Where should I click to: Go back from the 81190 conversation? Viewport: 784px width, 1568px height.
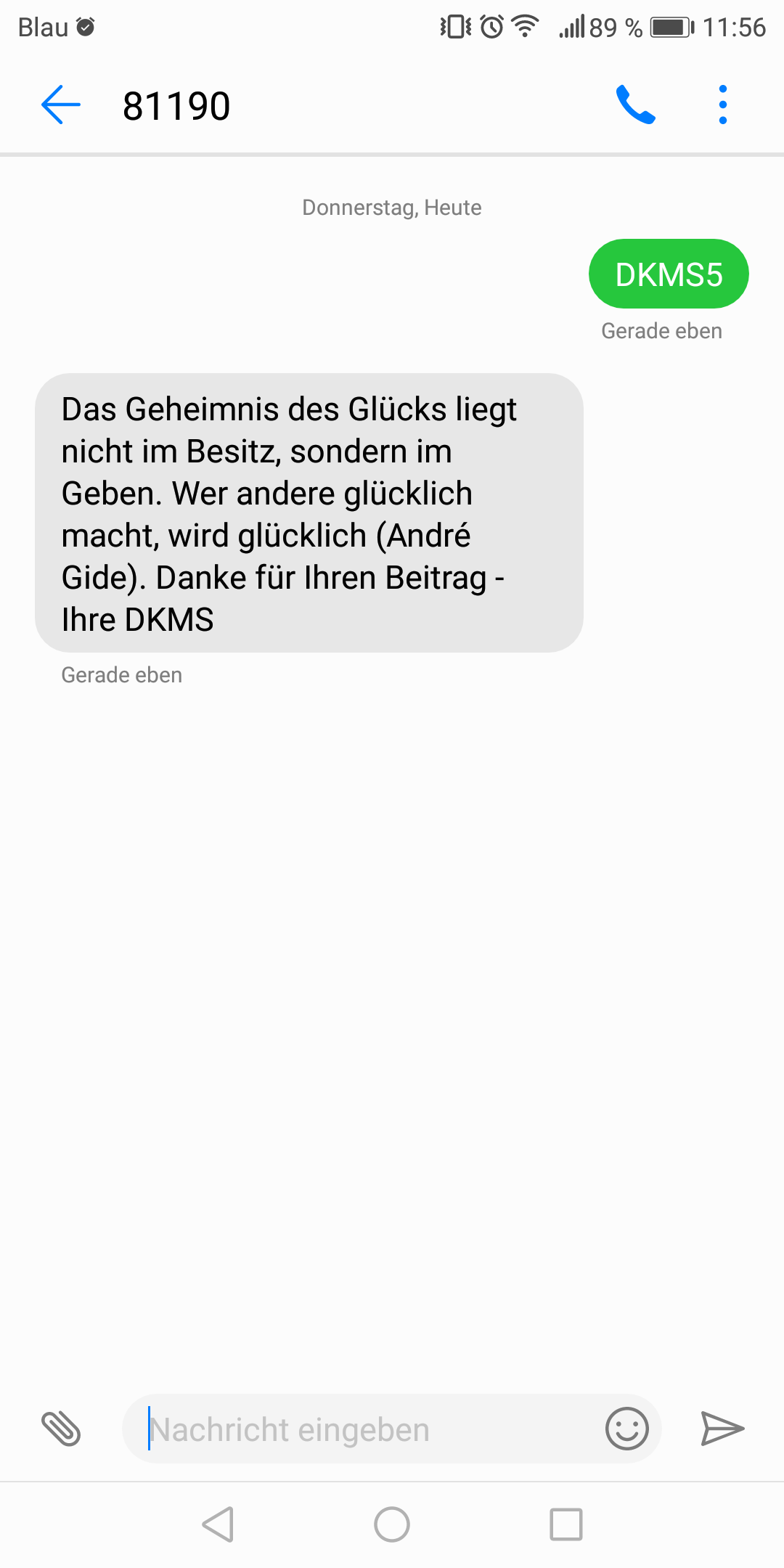[61, 105]
